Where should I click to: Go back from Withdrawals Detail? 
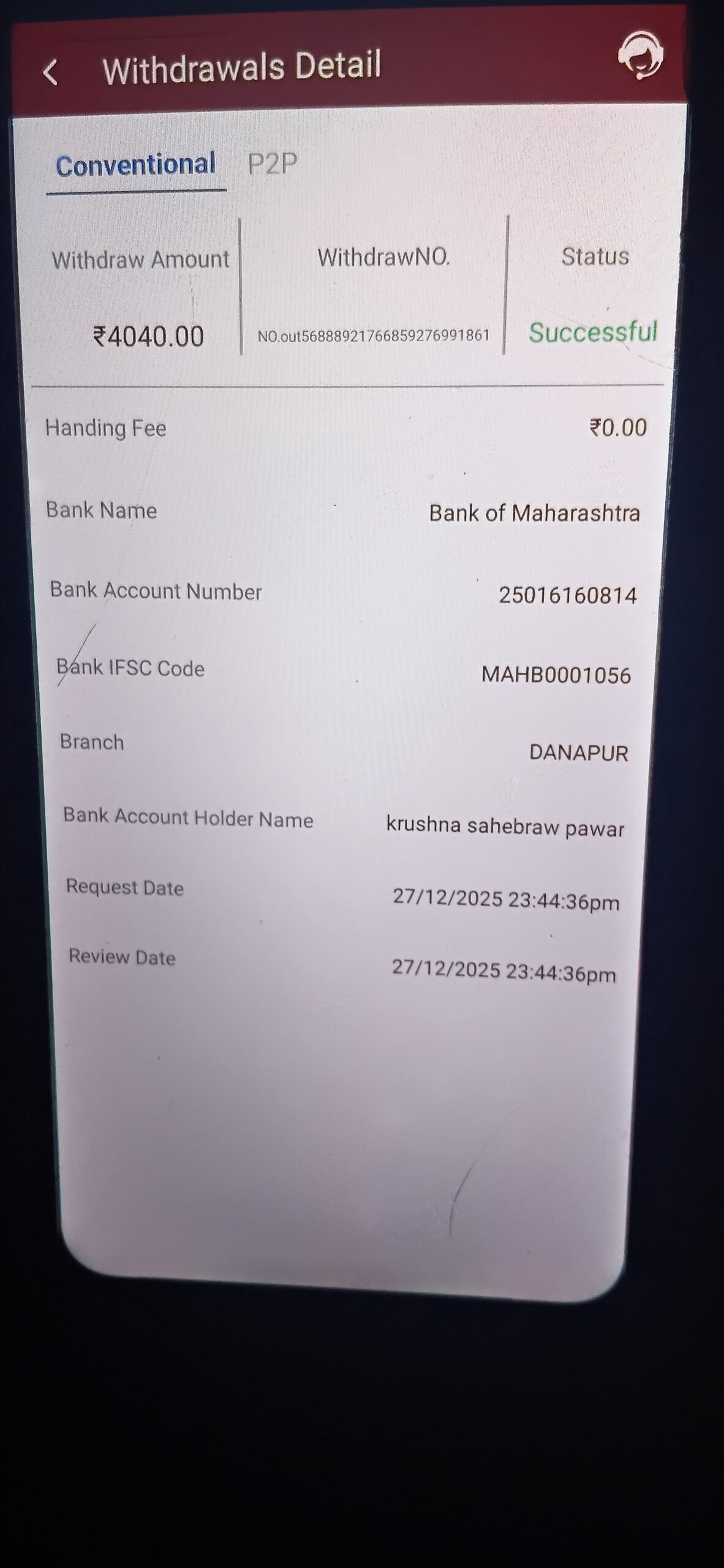[50, 72]
